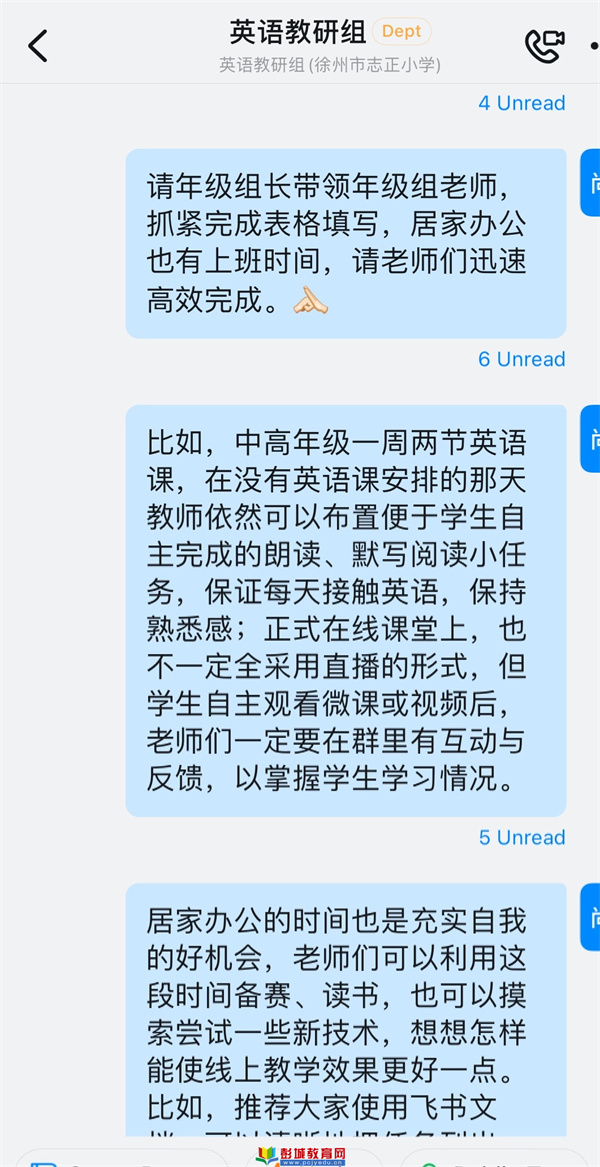View the 6 Unread read status

coord(521,359)
